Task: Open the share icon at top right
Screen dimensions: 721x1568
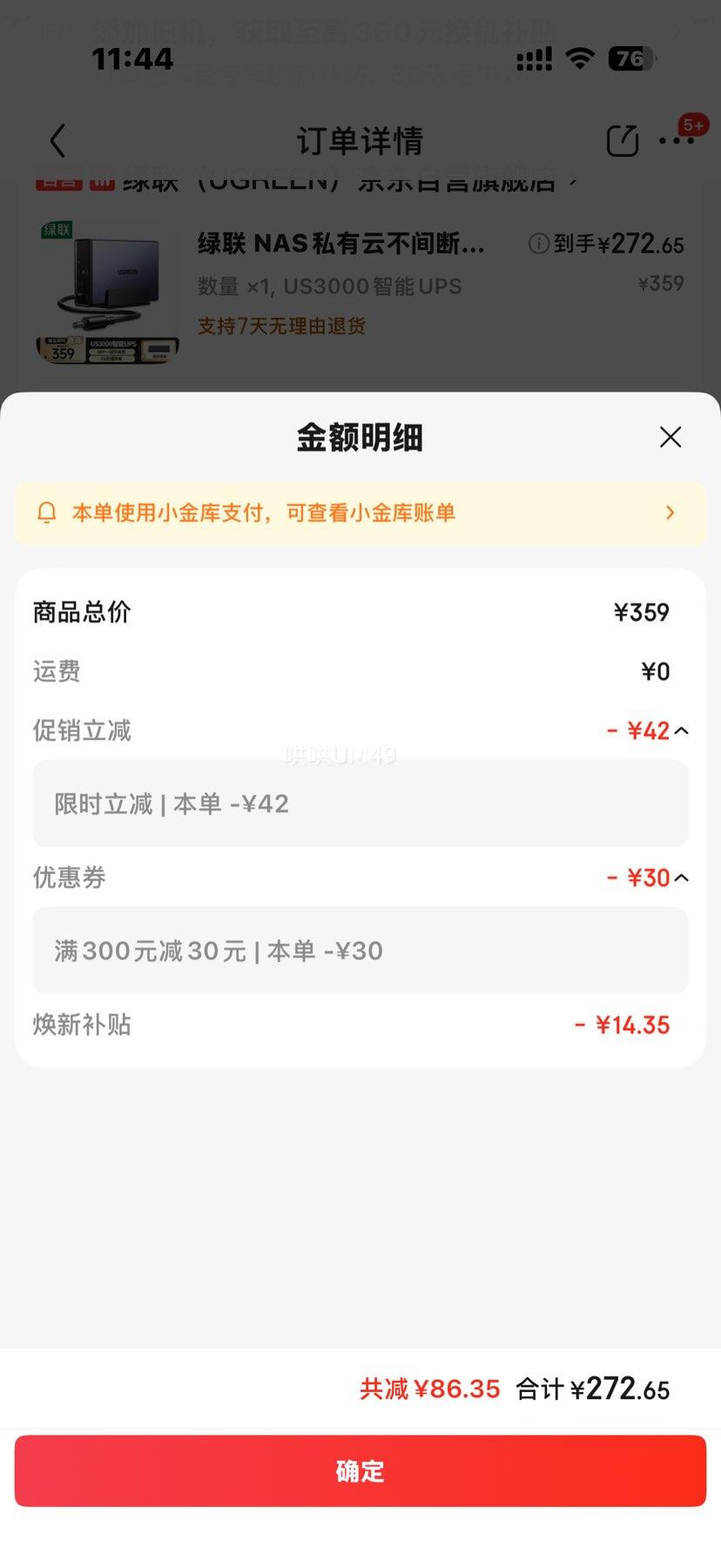Action: pyautogui.click(x=622, y=140)
